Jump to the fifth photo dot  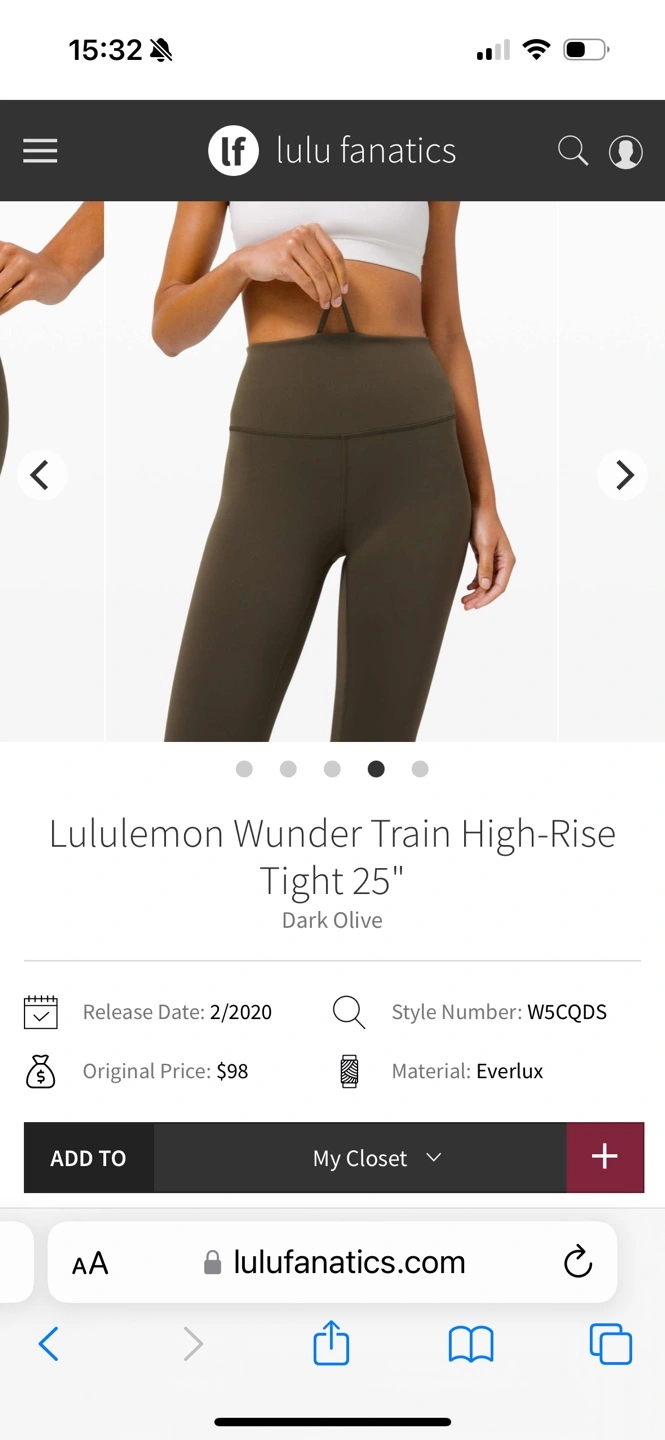click(420, 769)
